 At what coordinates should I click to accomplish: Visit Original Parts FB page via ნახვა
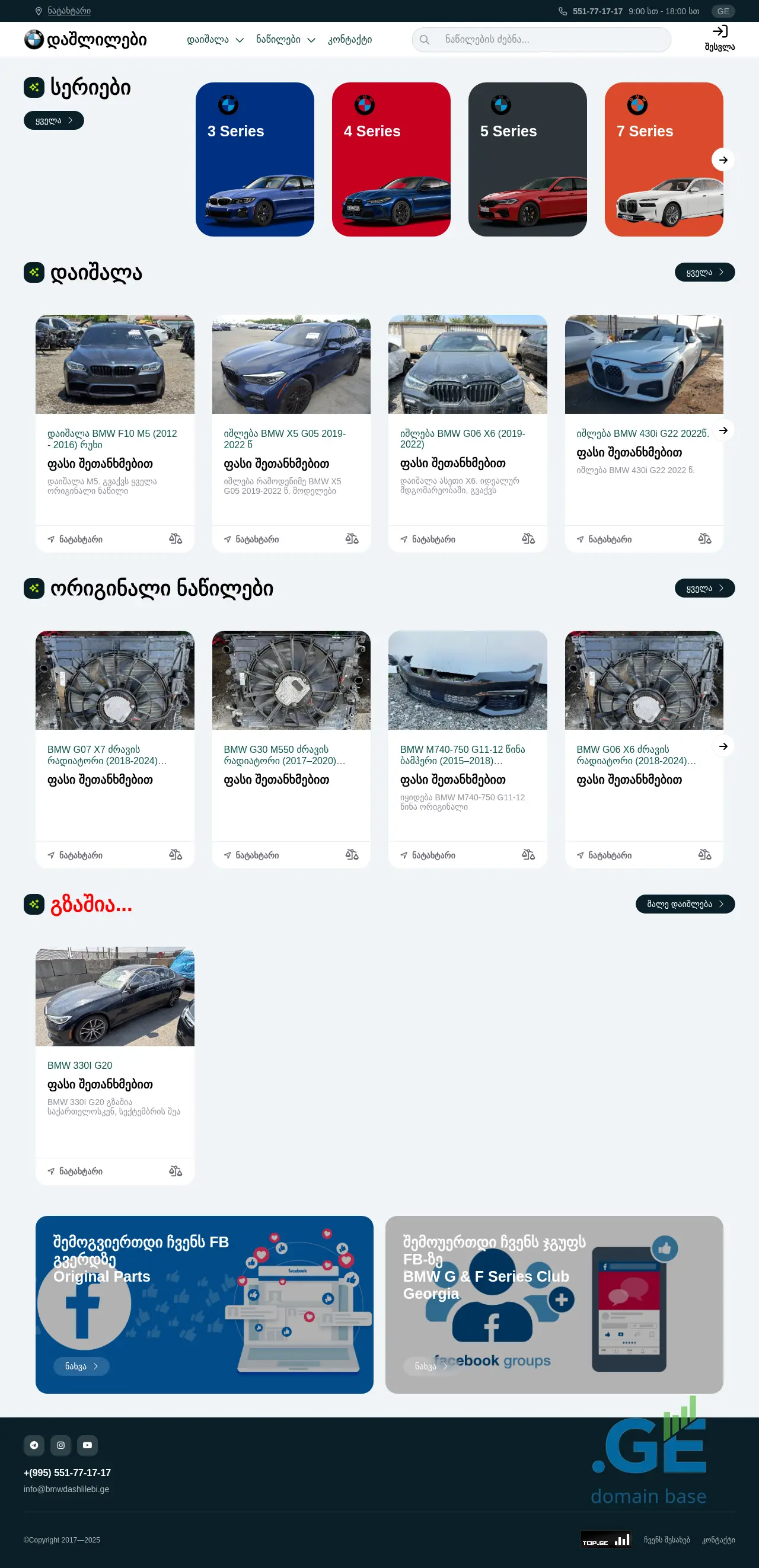coord(82,1366)
